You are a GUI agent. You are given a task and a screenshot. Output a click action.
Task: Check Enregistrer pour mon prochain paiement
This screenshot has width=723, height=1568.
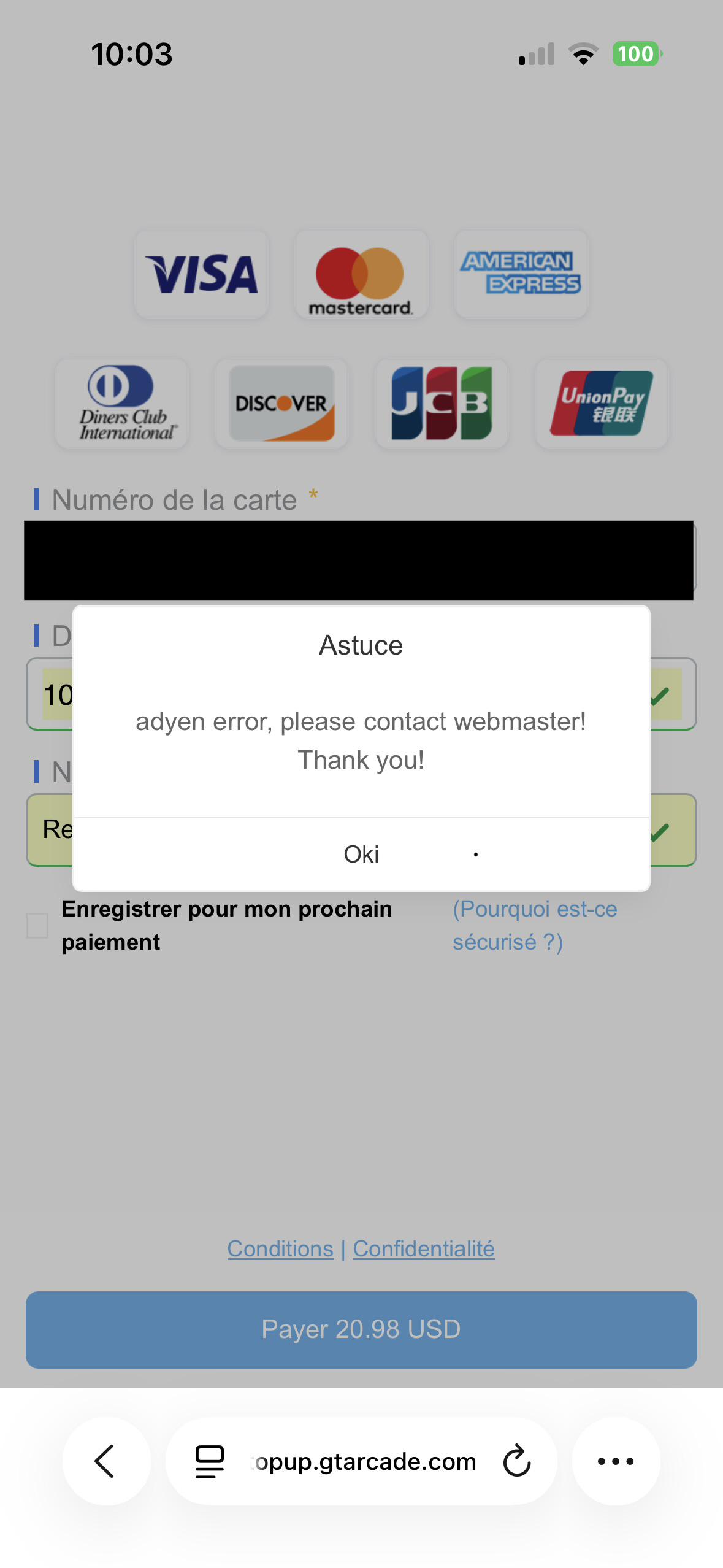coord(37,925)
